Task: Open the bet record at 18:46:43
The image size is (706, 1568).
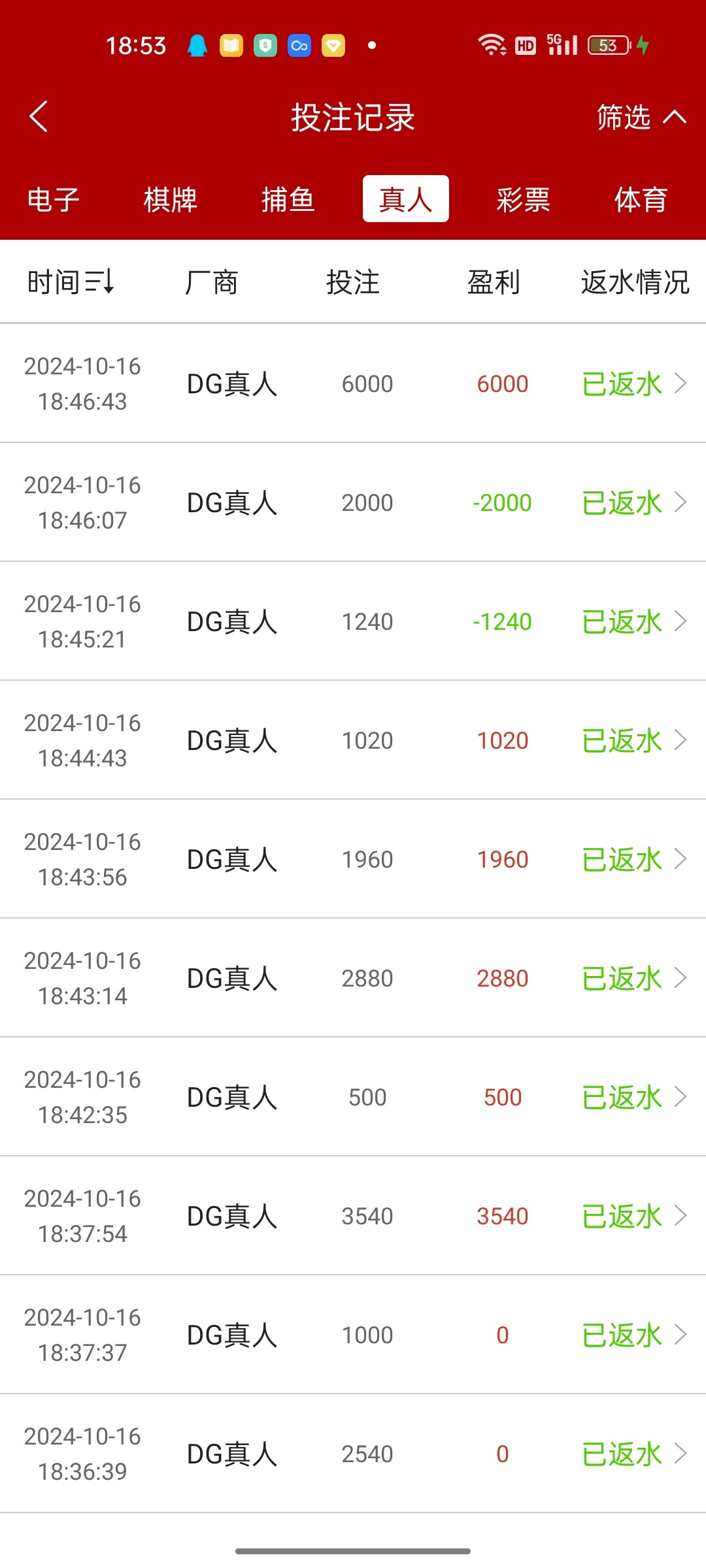Action: (633, 384)
